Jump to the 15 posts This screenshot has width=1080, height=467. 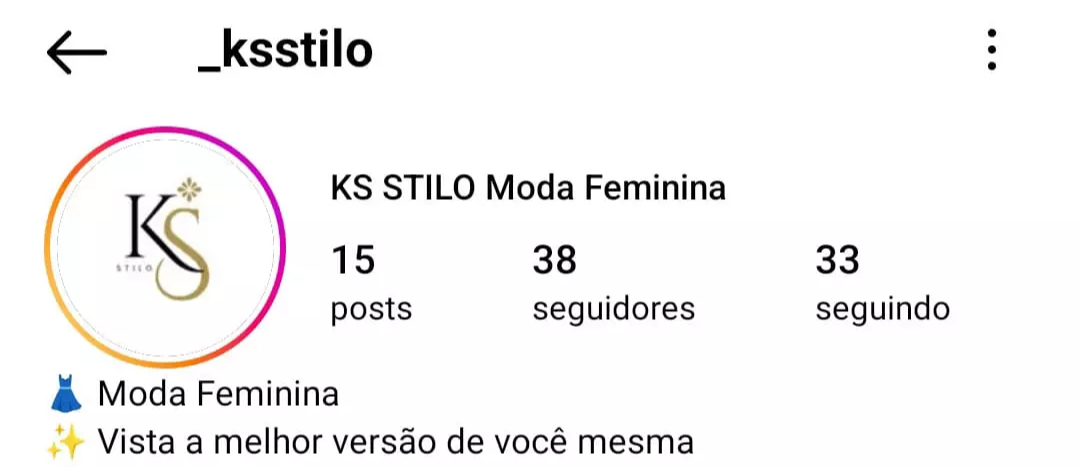coord(371,284)
